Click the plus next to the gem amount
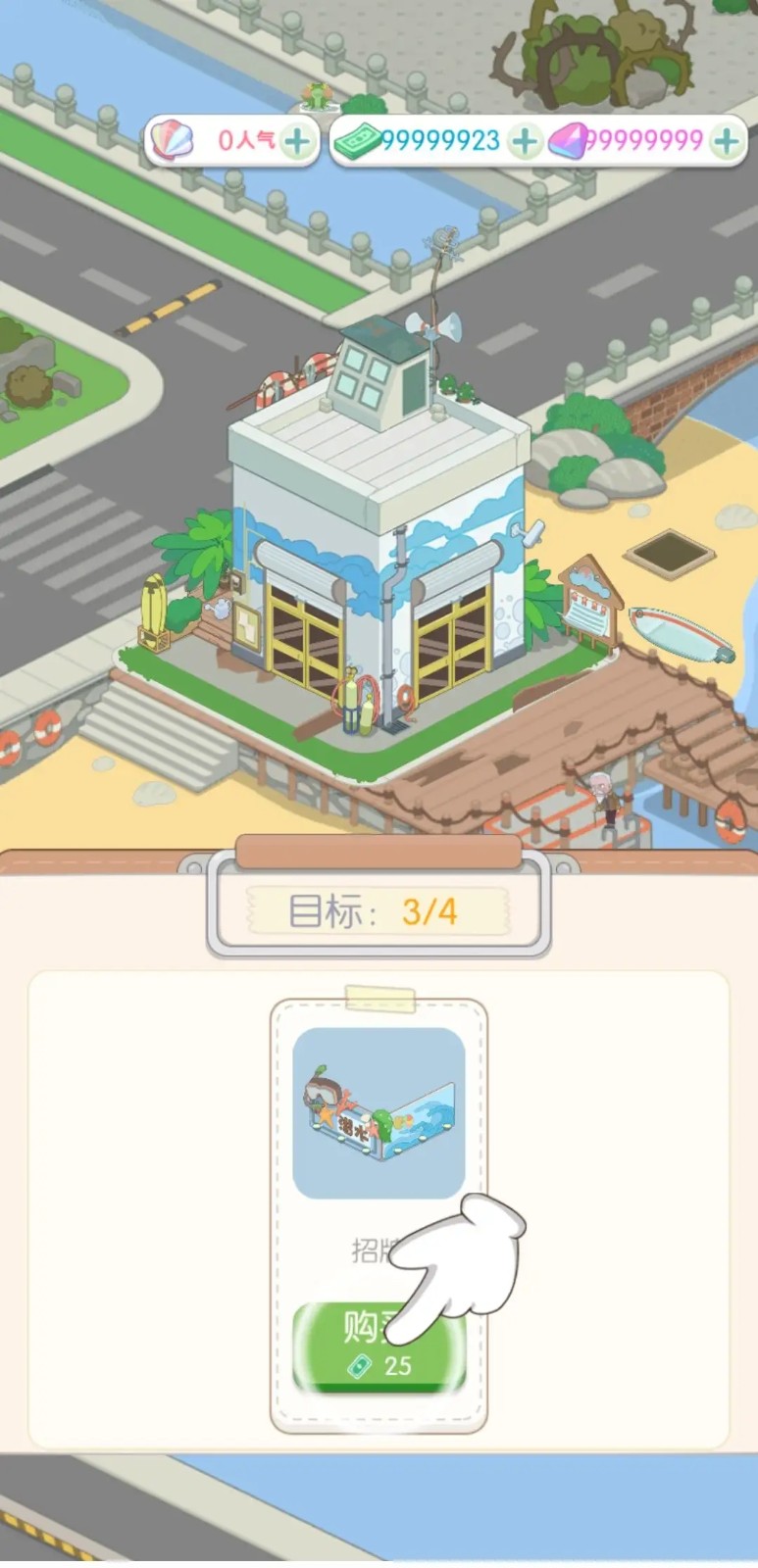758x1568 pixels. coord(726,141)
